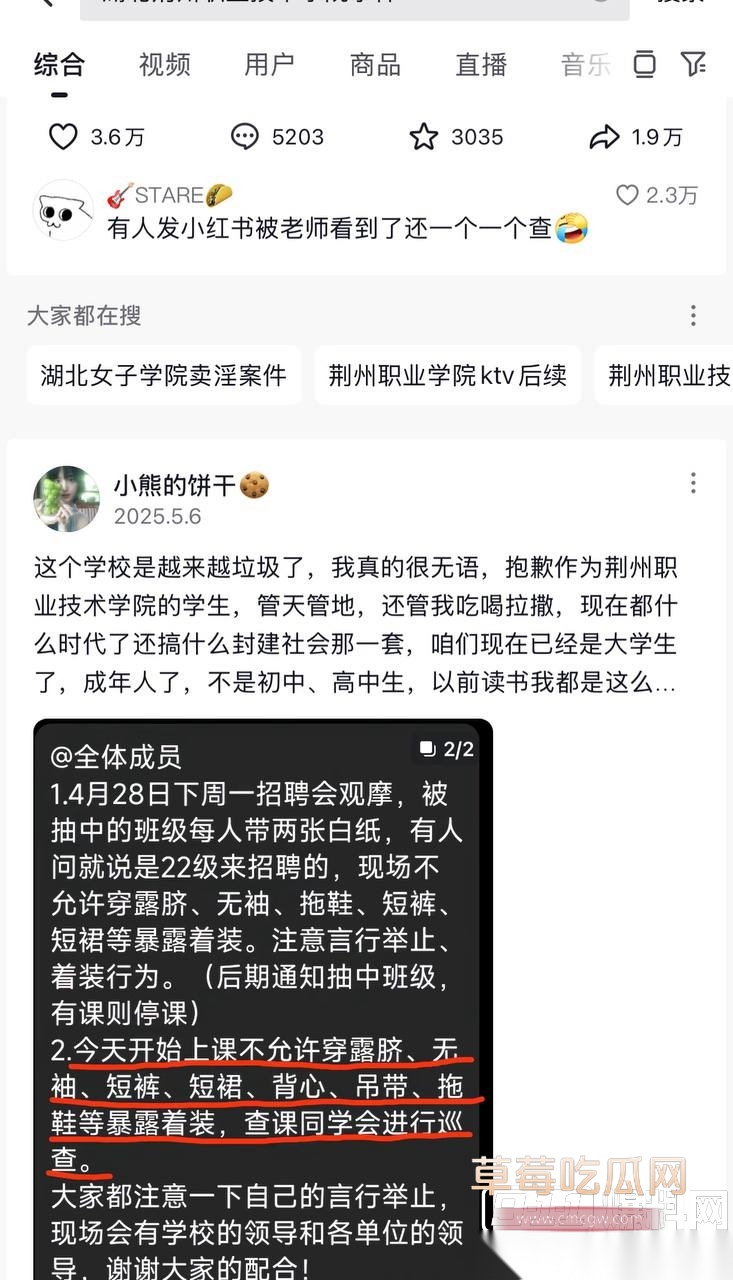The width and height of the screenshot is (733, 1280).
Task: Switch to the 音乐 tab
Action: pos(585,66)
